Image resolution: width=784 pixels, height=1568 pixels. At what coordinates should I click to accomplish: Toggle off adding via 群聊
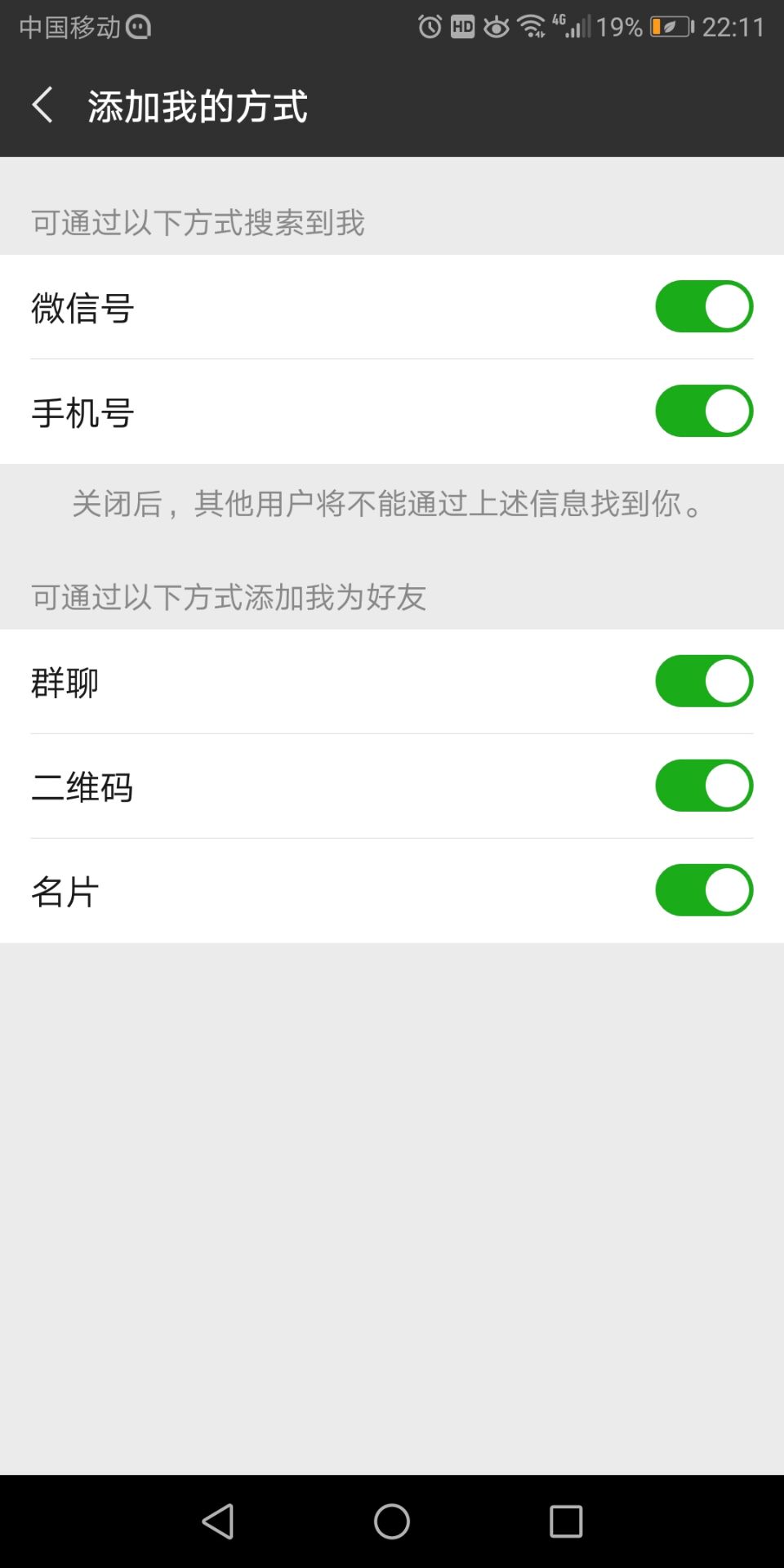pyautogui.click(x=703, y=681)
